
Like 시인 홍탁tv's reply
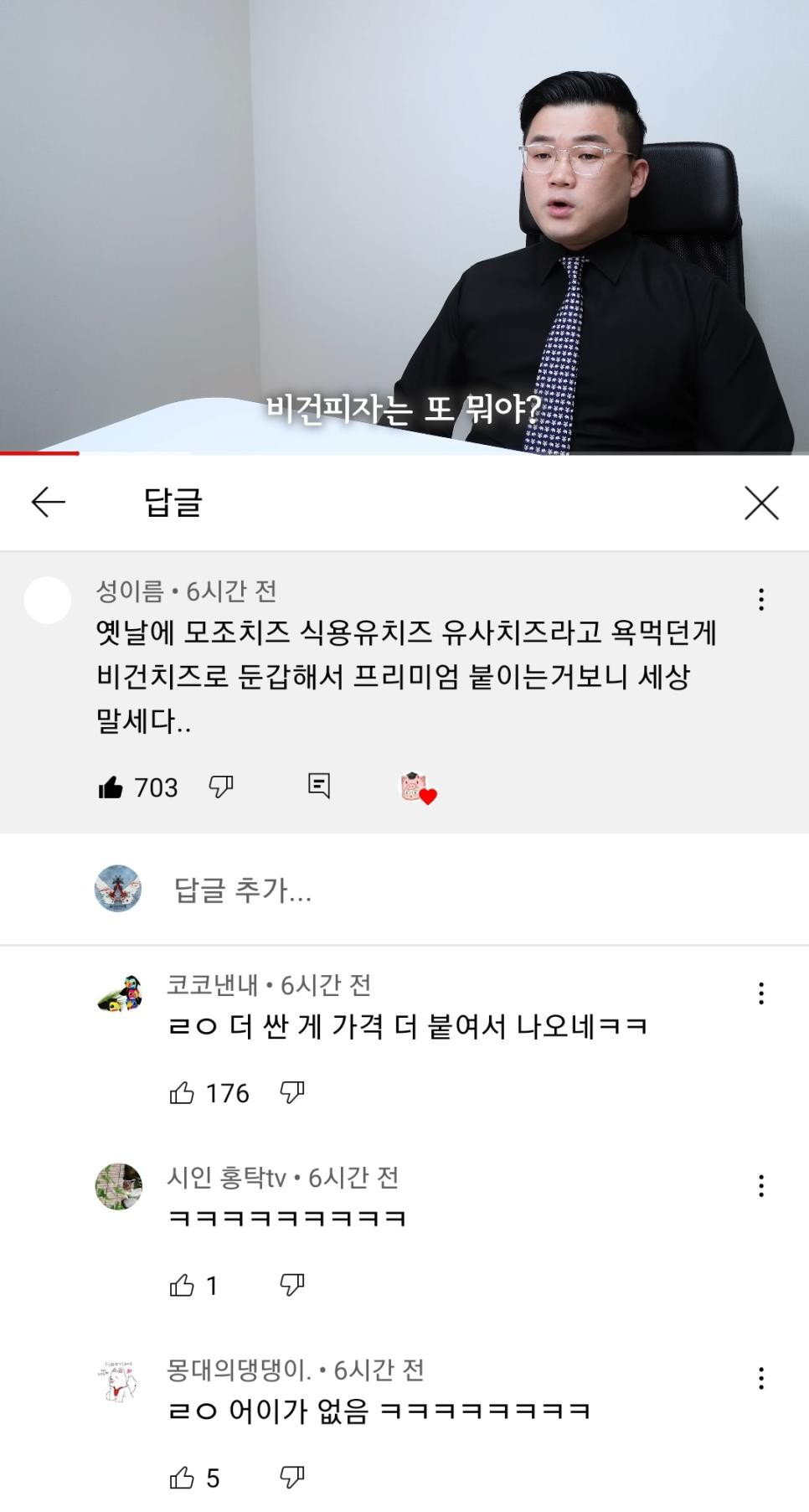182,1285
